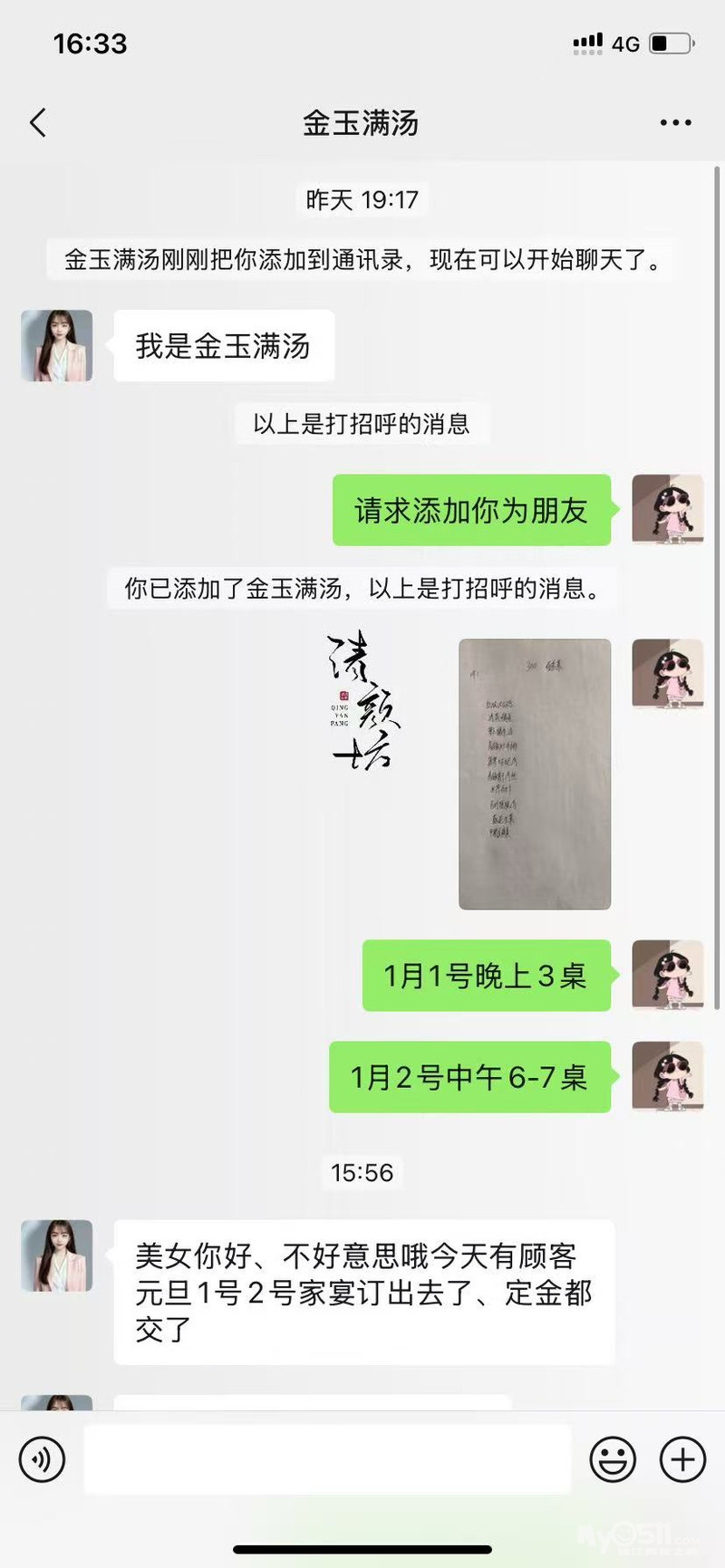Focus the message text field
The width and height of the screenshot is (725, 1568).
[x=327, y=1459]
